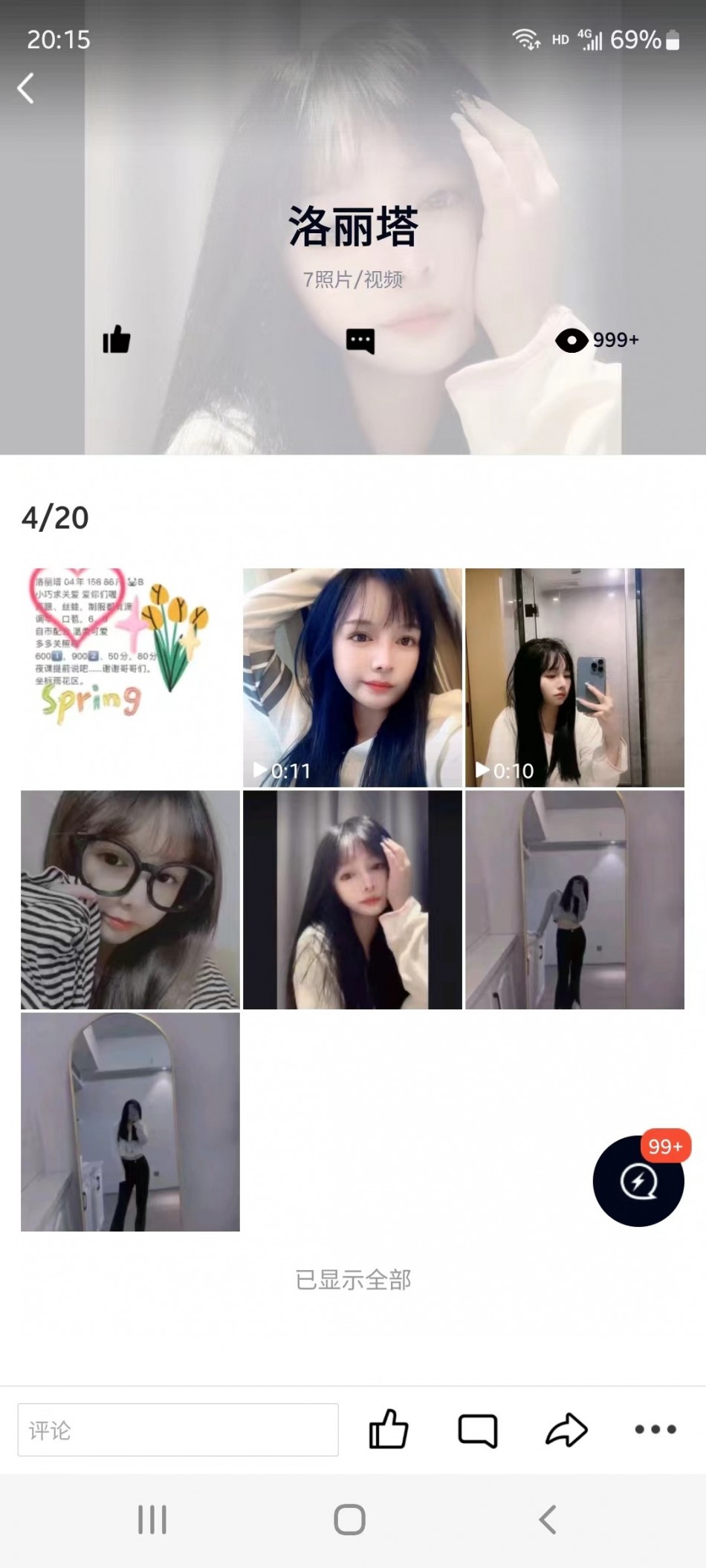Like the album from the bottom bar
Screen dimensions: 706x1568
click(x=389, y=1429)
